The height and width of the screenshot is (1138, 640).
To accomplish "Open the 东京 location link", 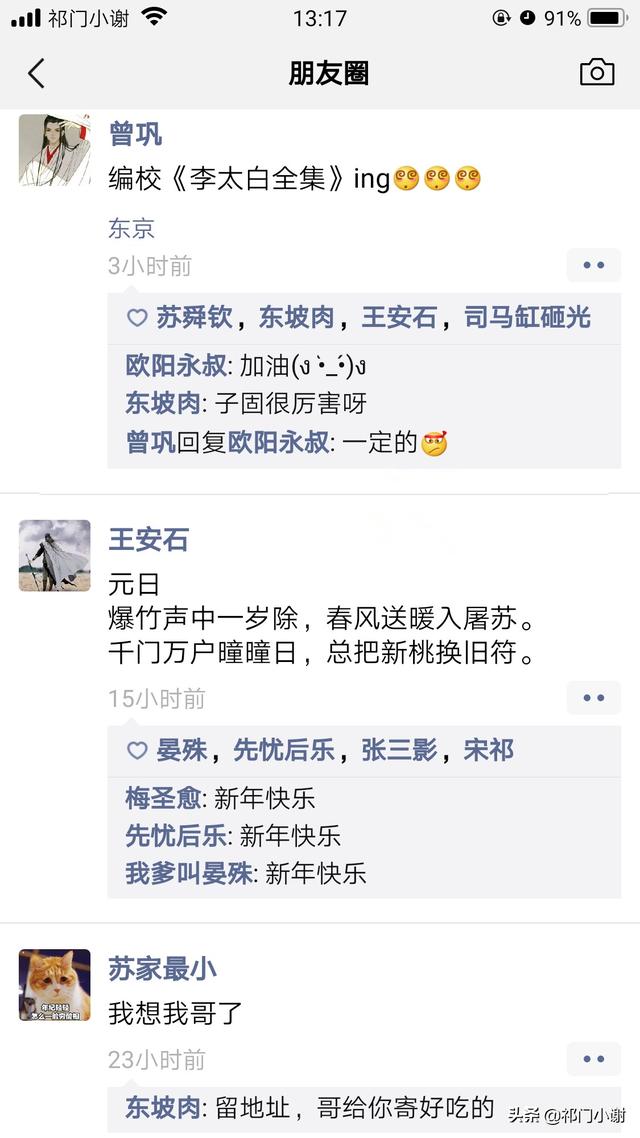I will tap(131, 229).
